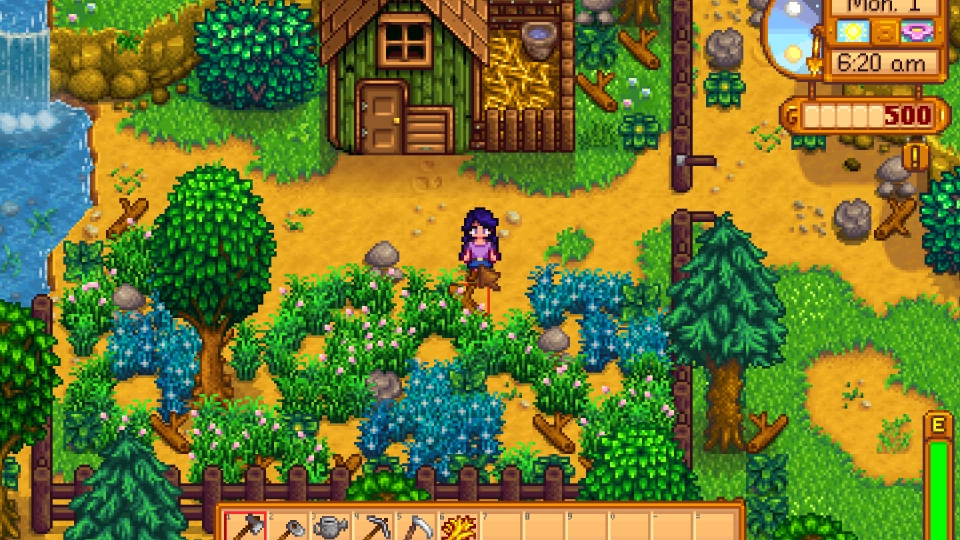Pick the parsnip seeds in slot 6
This screenshot has width=960, height=540.
tap(458, 526)
